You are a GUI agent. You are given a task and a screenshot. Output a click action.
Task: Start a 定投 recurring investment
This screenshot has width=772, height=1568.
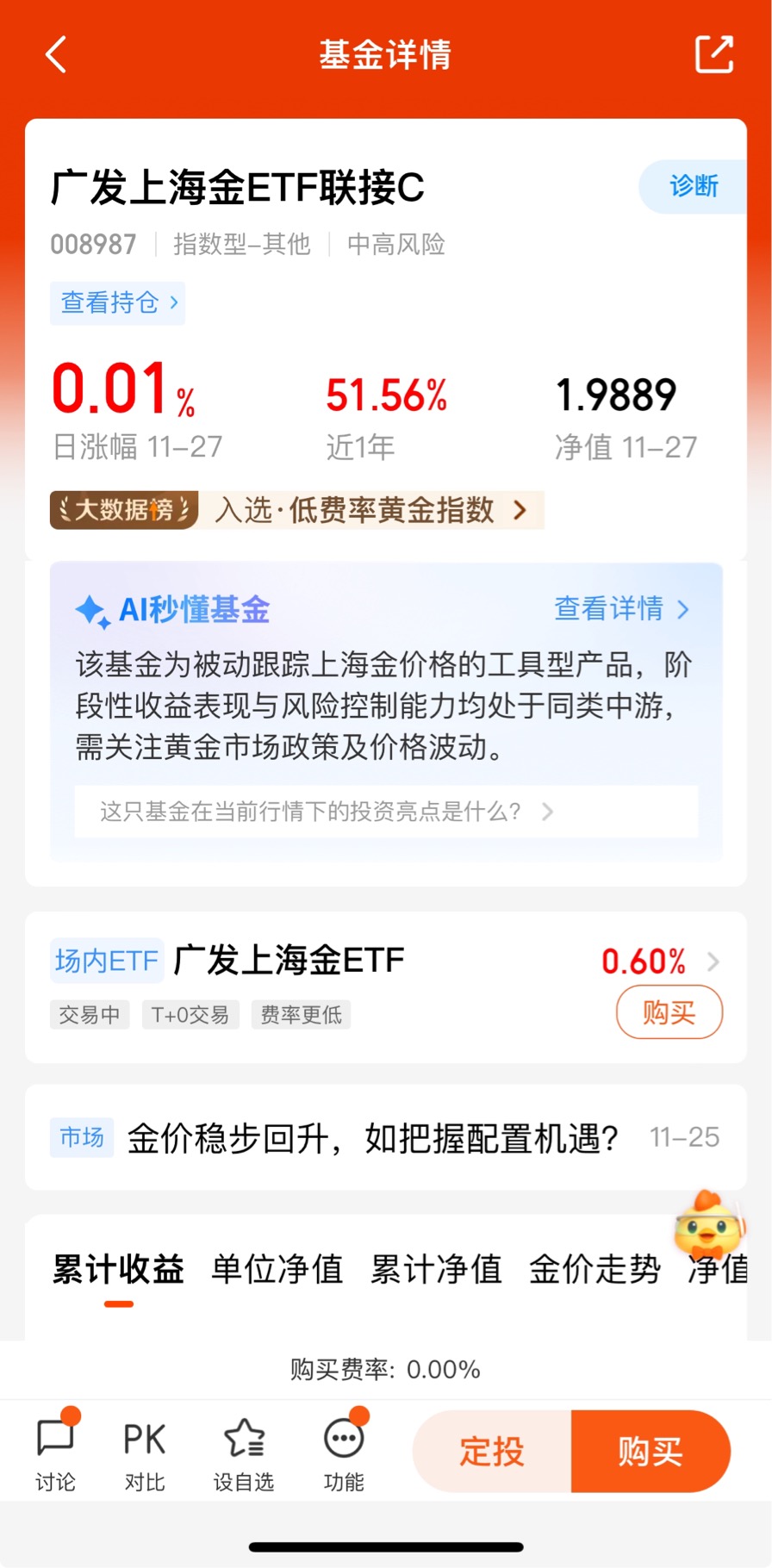coord(492,1452)
